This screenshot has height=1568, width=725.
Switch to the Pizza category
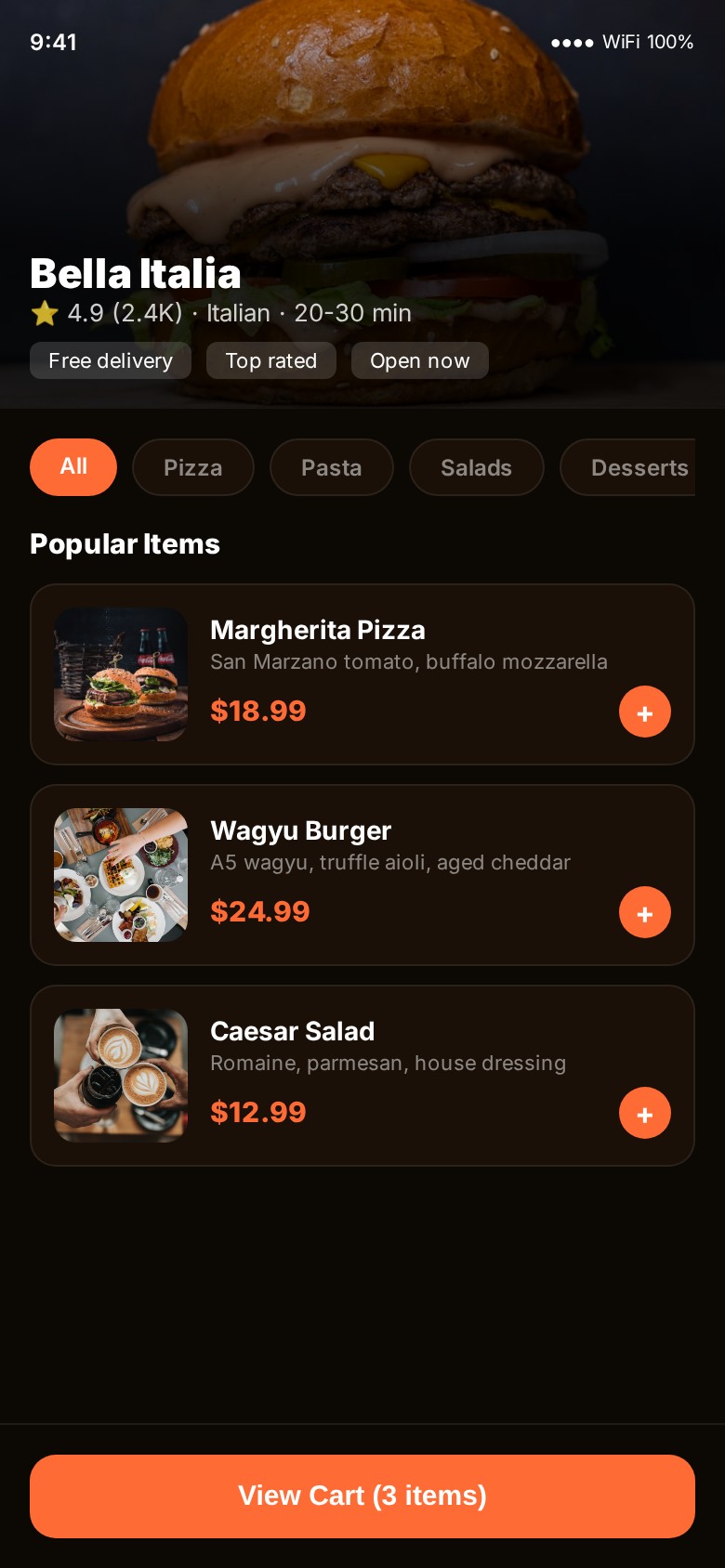point(193,467)
